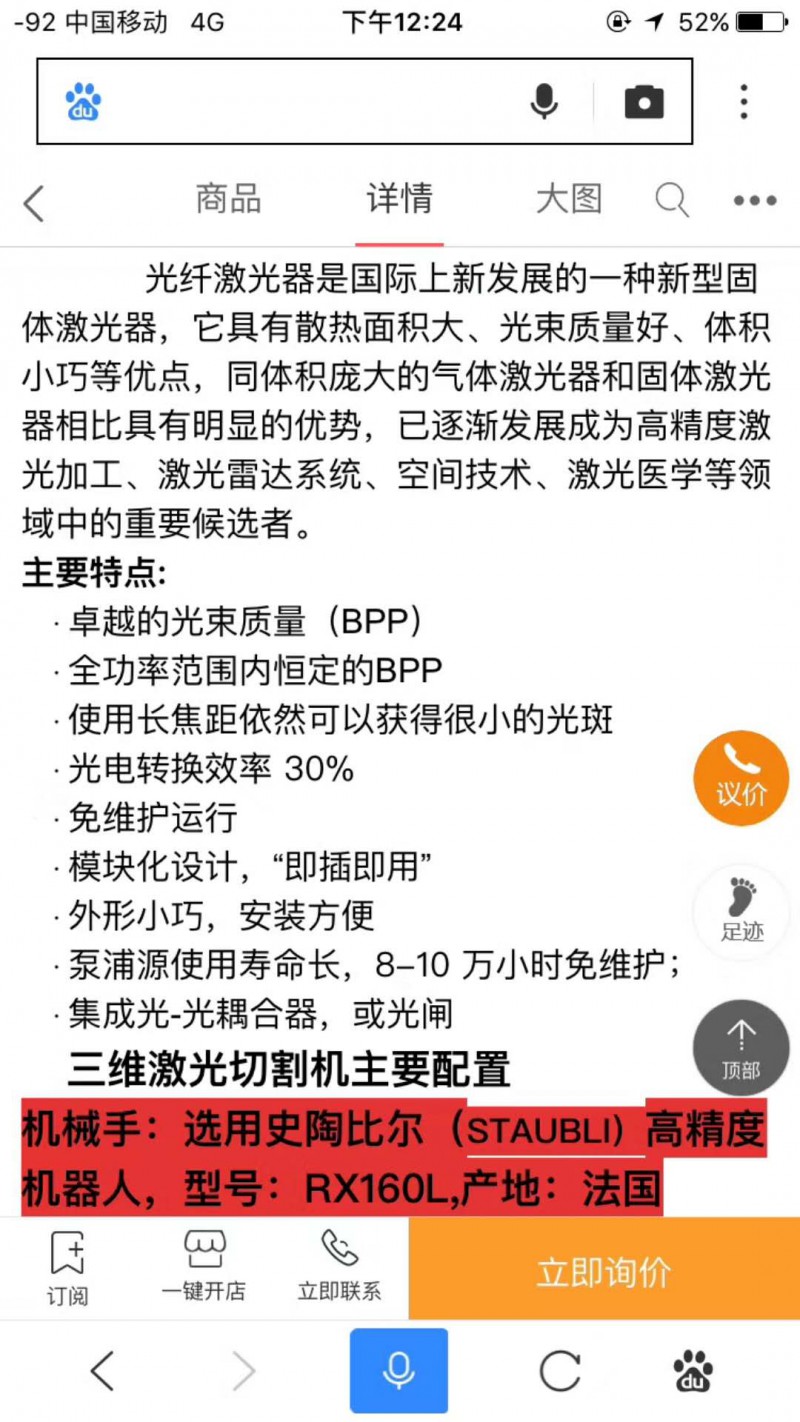This screenshot has width=800, height=1422.
Task: Tap the orange 议价 call button
Action: coord(741,778)
